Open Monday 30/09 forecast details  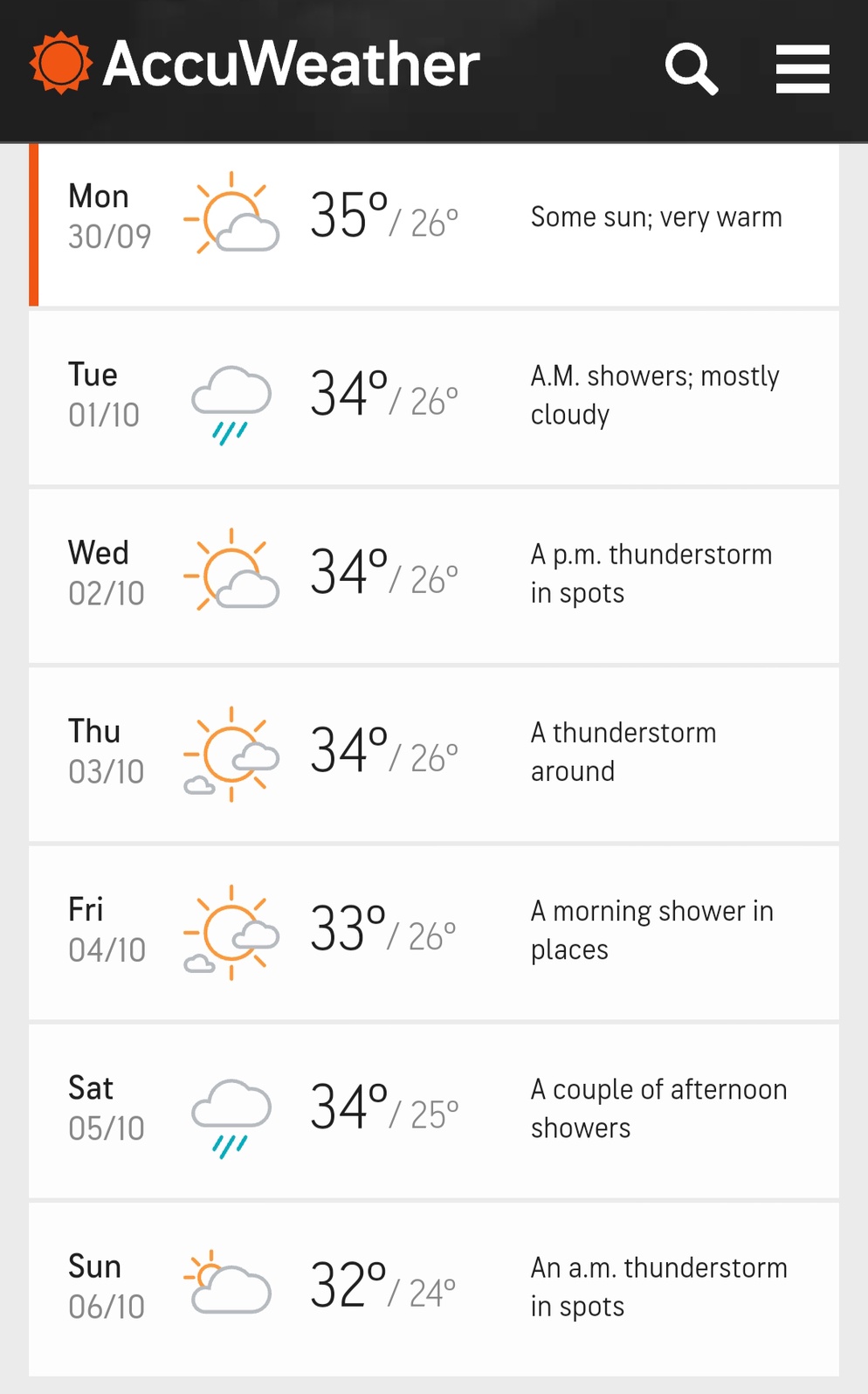[434, 225]
